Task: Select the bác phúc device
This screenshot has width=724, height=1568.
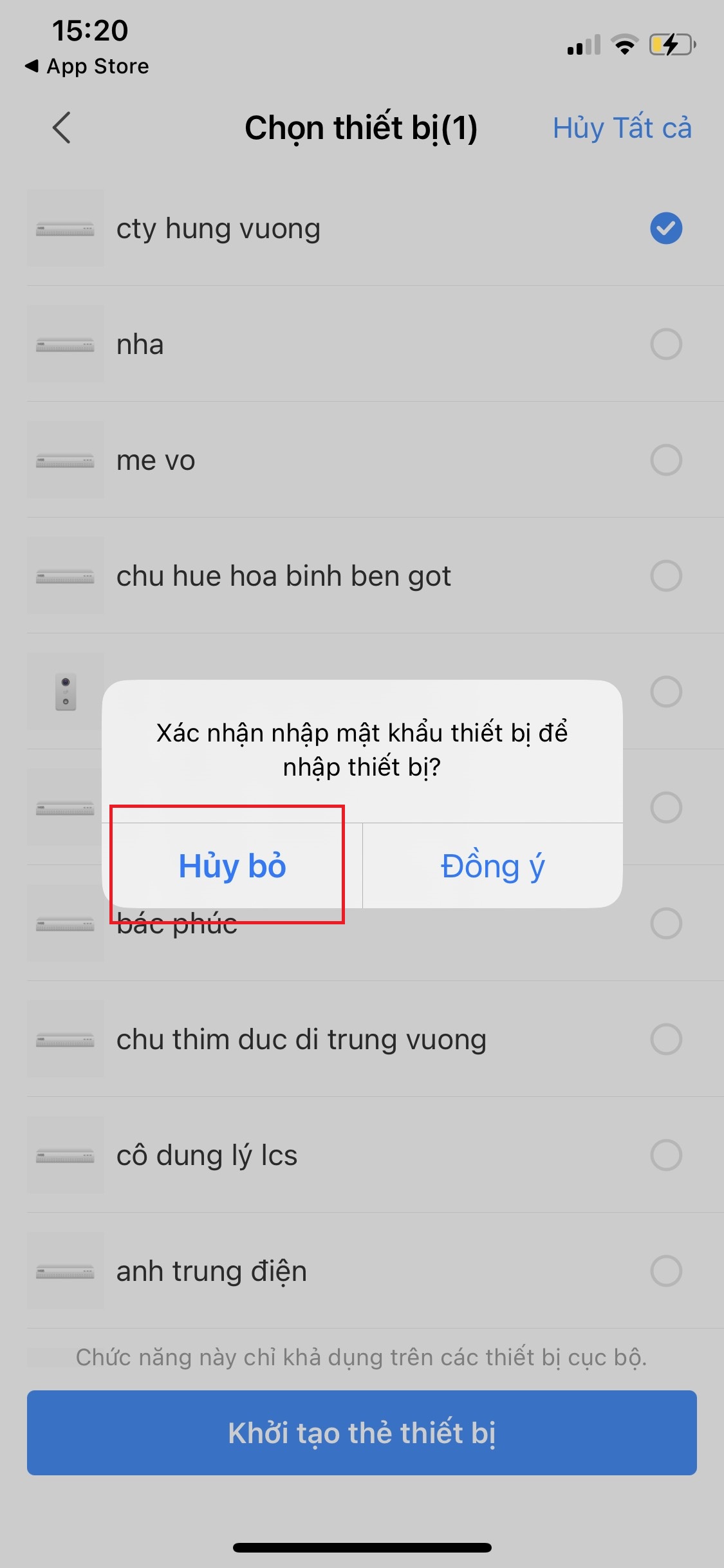Action: 665,924
